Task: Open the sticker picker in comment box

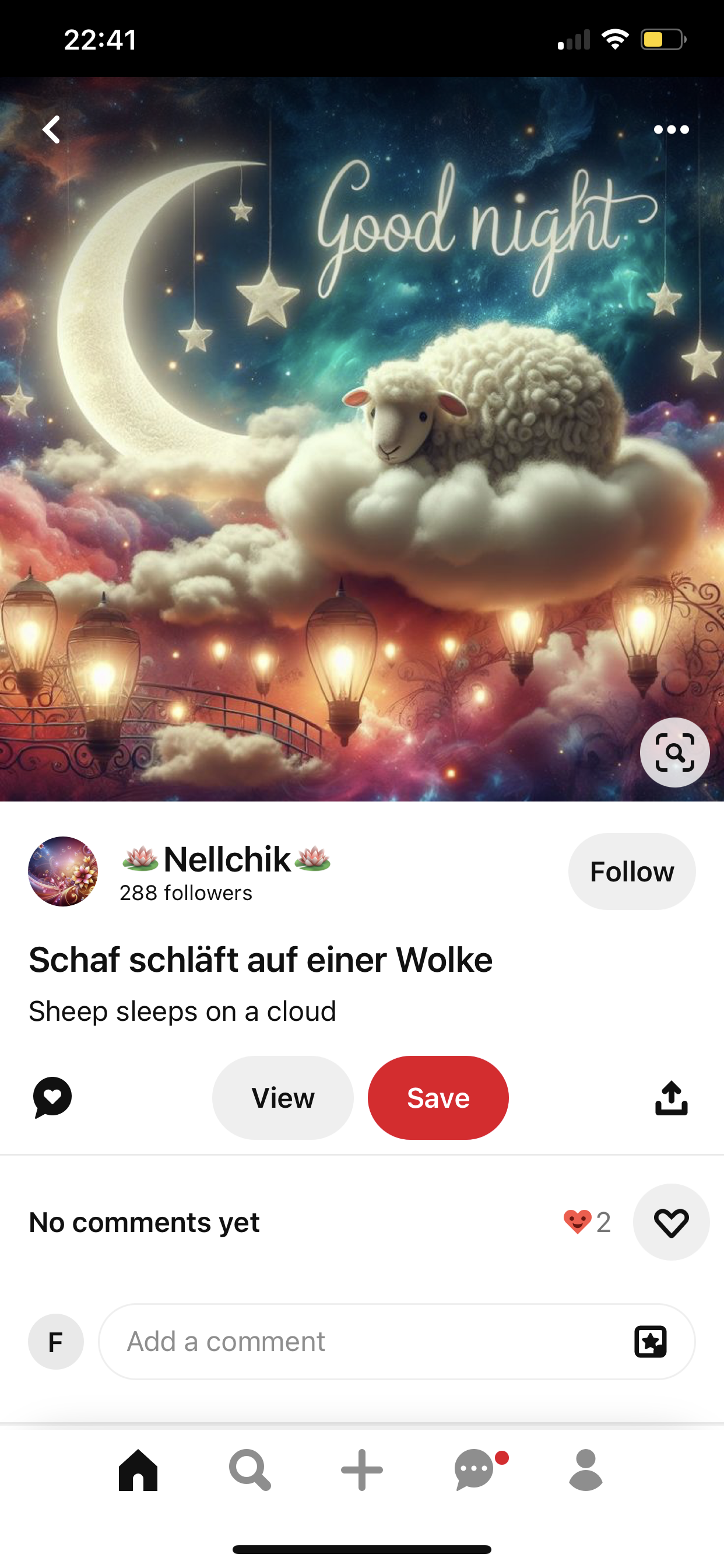Action: coord(651,1342)
